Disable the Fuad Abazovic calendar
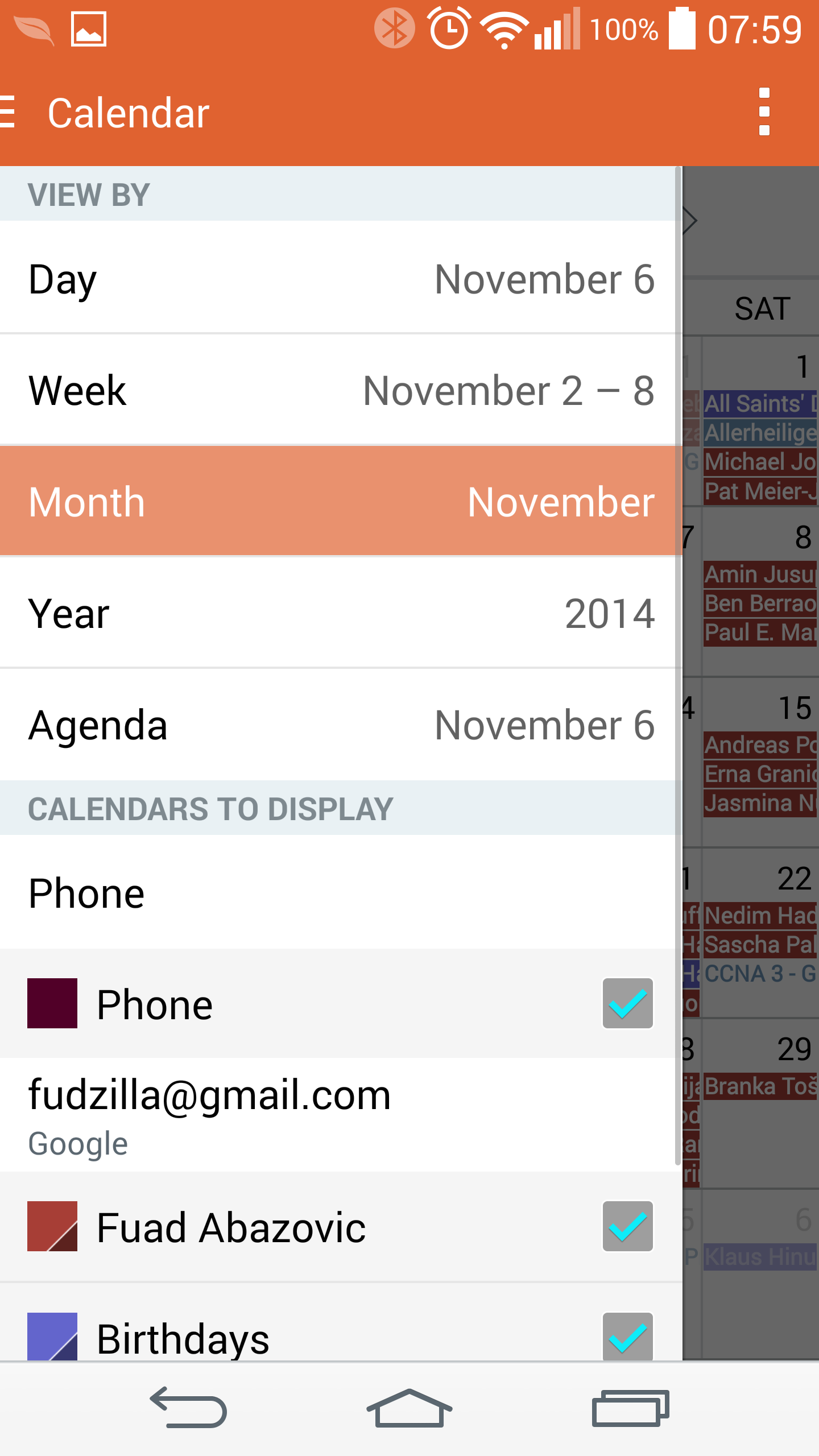Screen dimensions: 819x1456 (627, 1227)
